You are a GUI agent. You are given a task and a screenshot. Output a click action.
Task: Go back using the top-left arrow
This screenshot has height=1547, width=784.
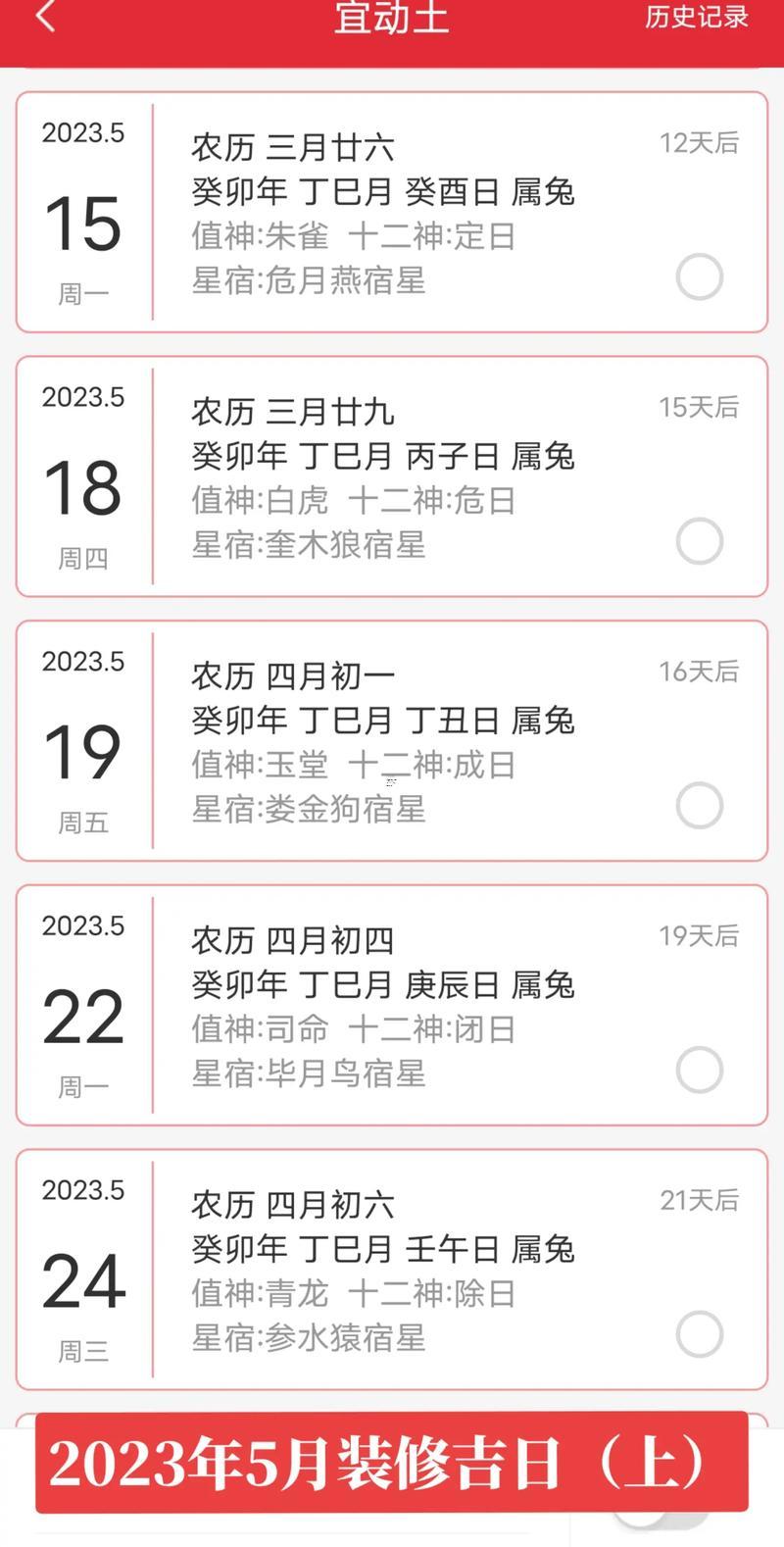point(46,17)
